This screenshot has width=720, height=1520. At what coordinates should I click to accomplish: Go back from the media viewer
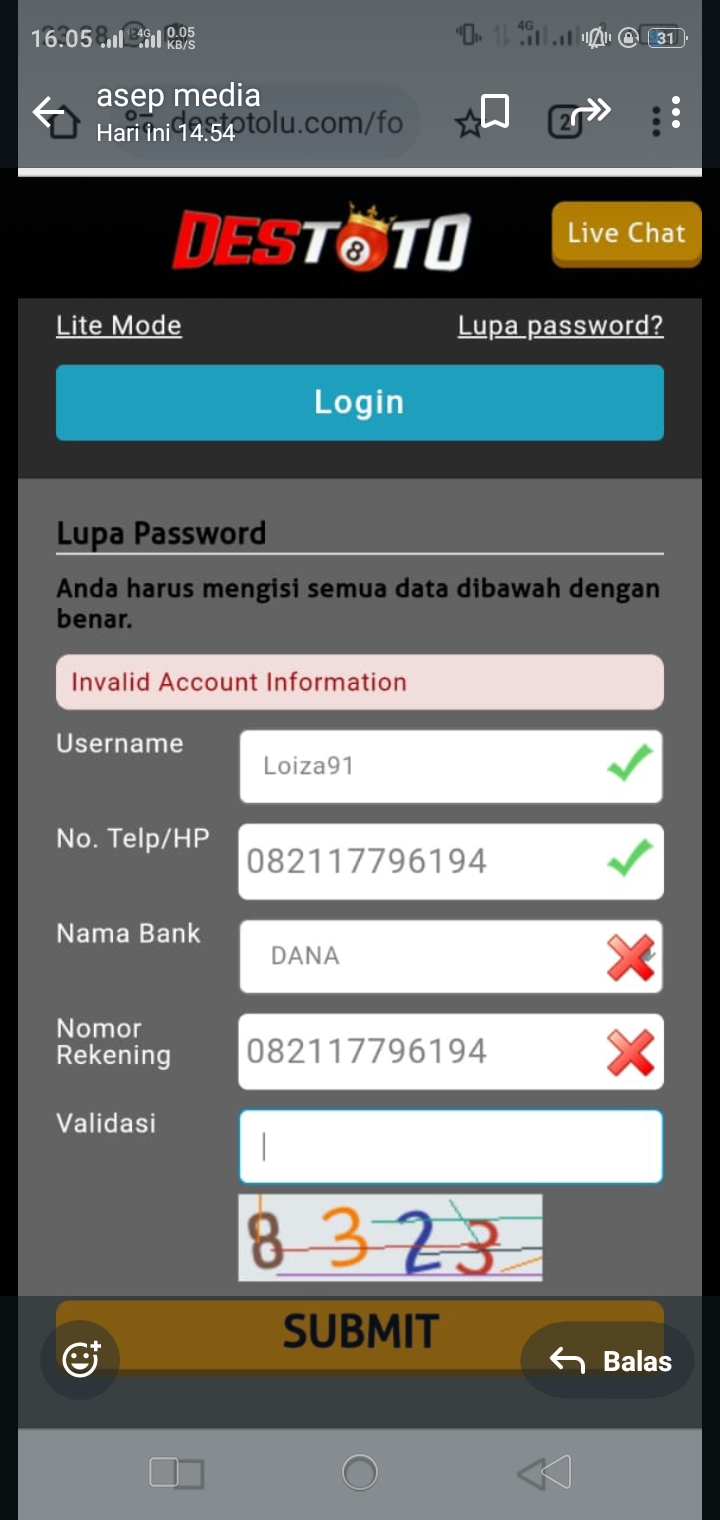click(x=47, y=111)
